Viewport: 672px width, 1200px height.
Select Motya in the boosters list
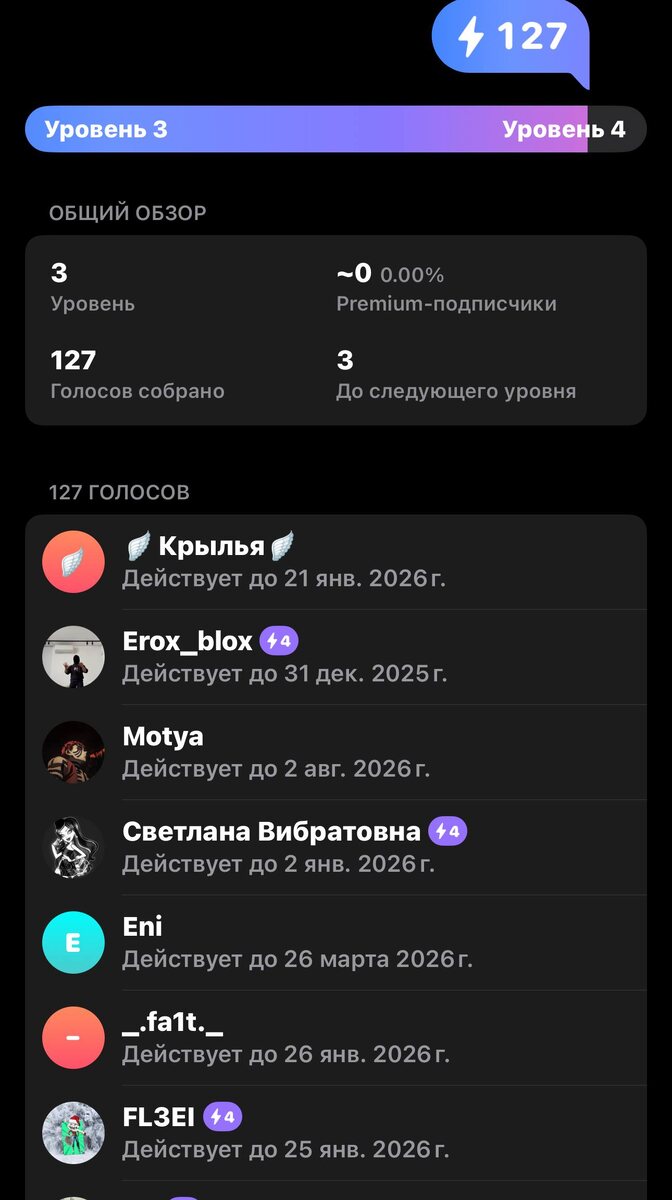coord(336,752)
